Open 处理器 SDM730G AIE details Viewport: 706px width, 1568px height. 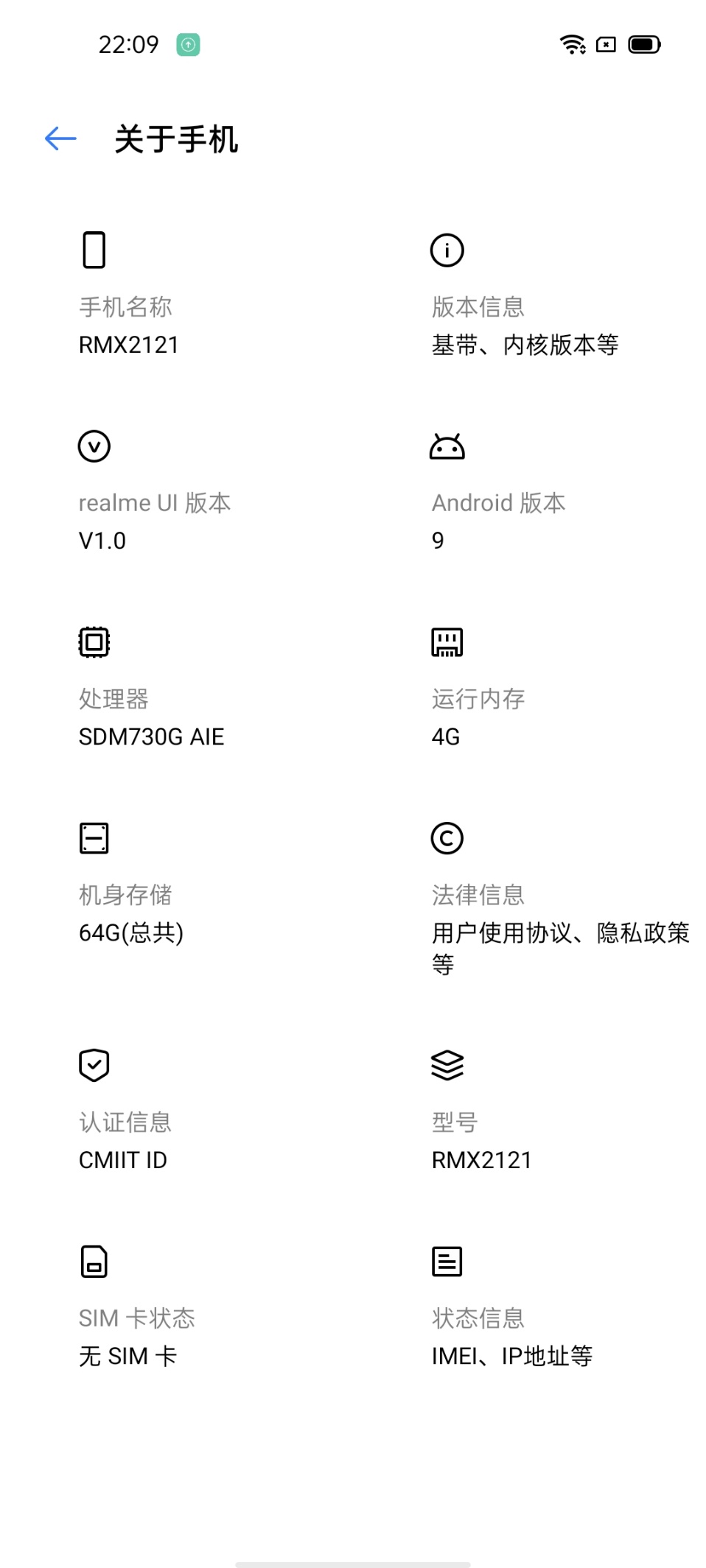point(151,716)
